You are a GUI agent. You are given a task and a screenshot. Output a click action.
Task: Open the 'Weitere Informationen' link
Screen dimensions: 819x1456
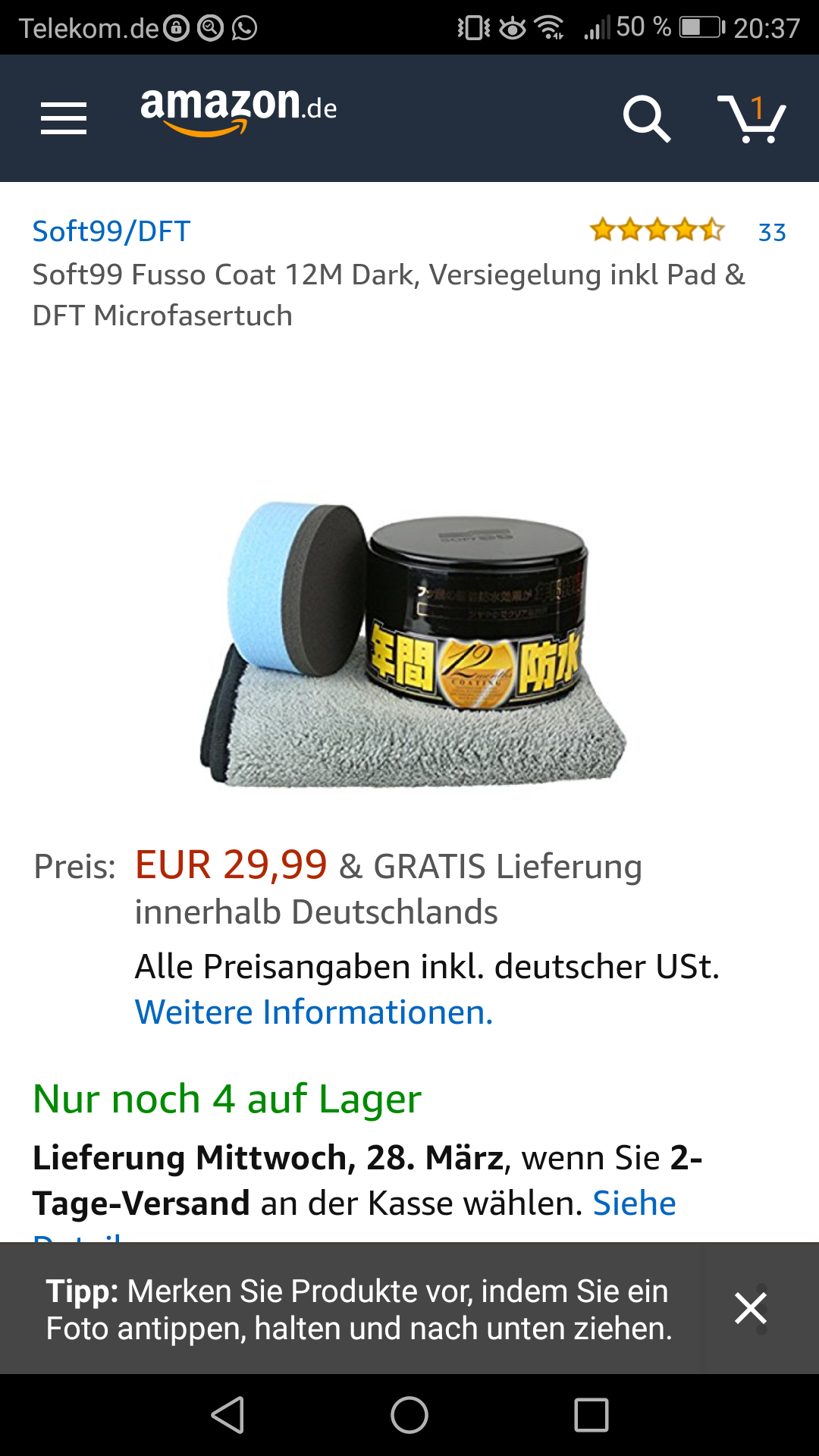[x=314, y=1012]
